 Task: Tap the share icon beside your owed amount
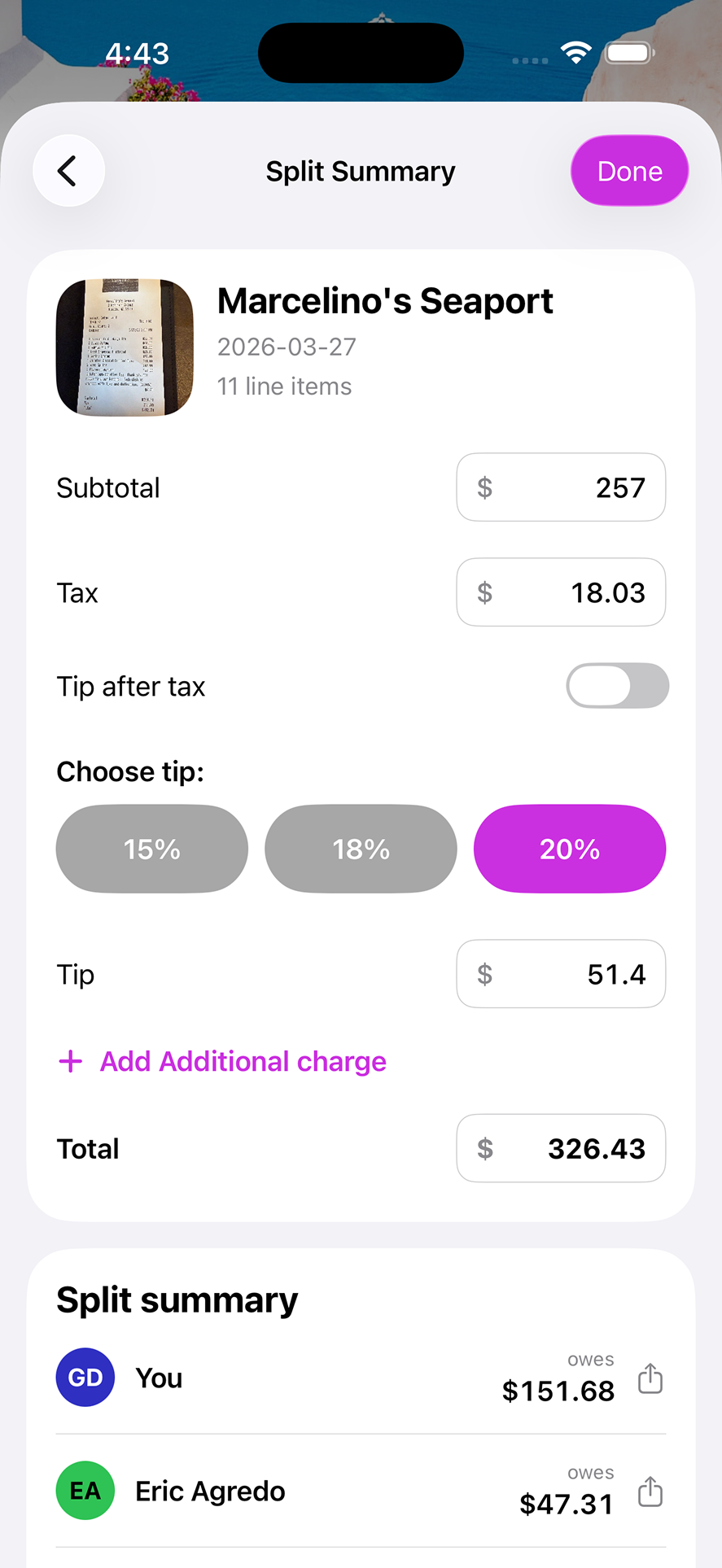pos(649,1378)
